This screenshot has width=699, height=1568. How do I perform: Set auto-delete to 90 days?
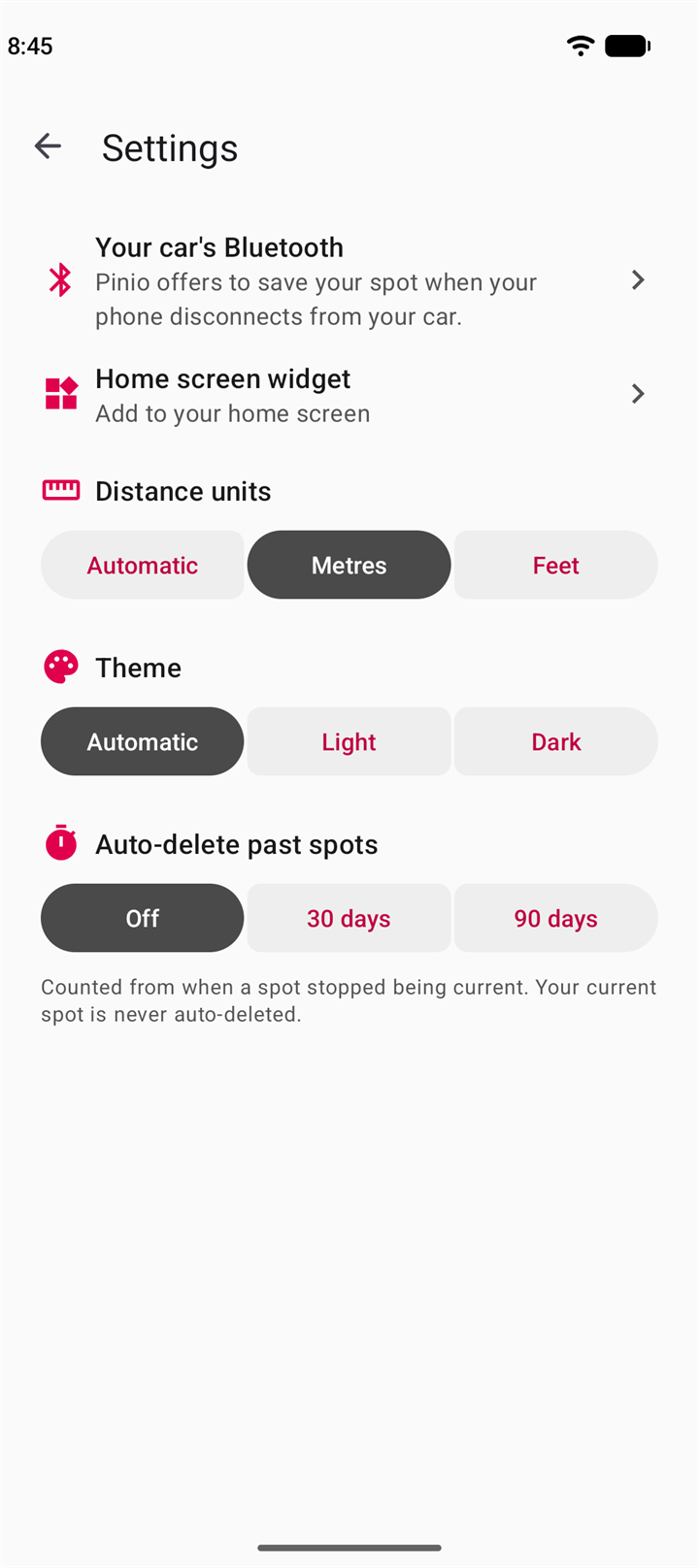point(556,918)
